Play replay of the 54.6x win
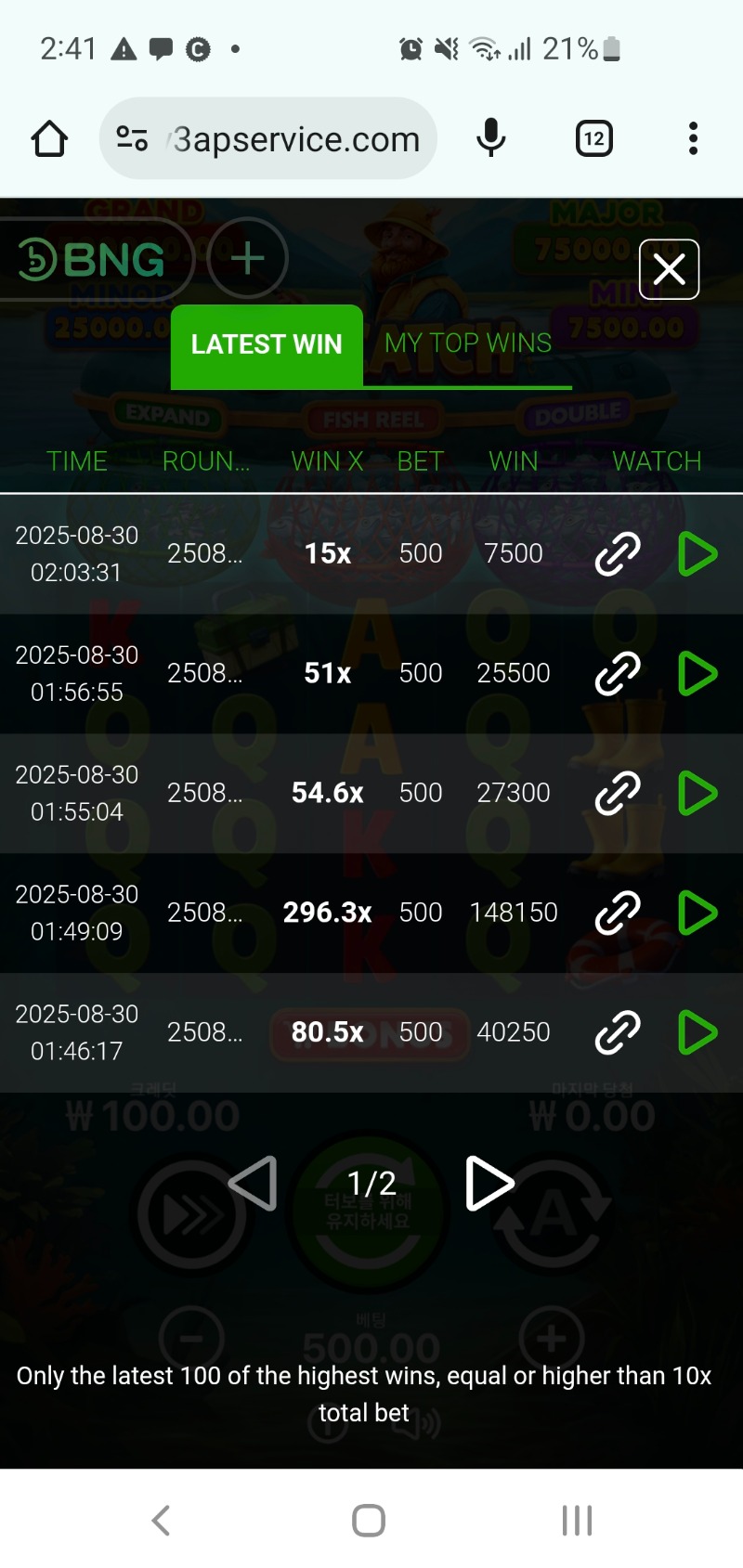This screenshot has height=1568, width=743. 697,794
